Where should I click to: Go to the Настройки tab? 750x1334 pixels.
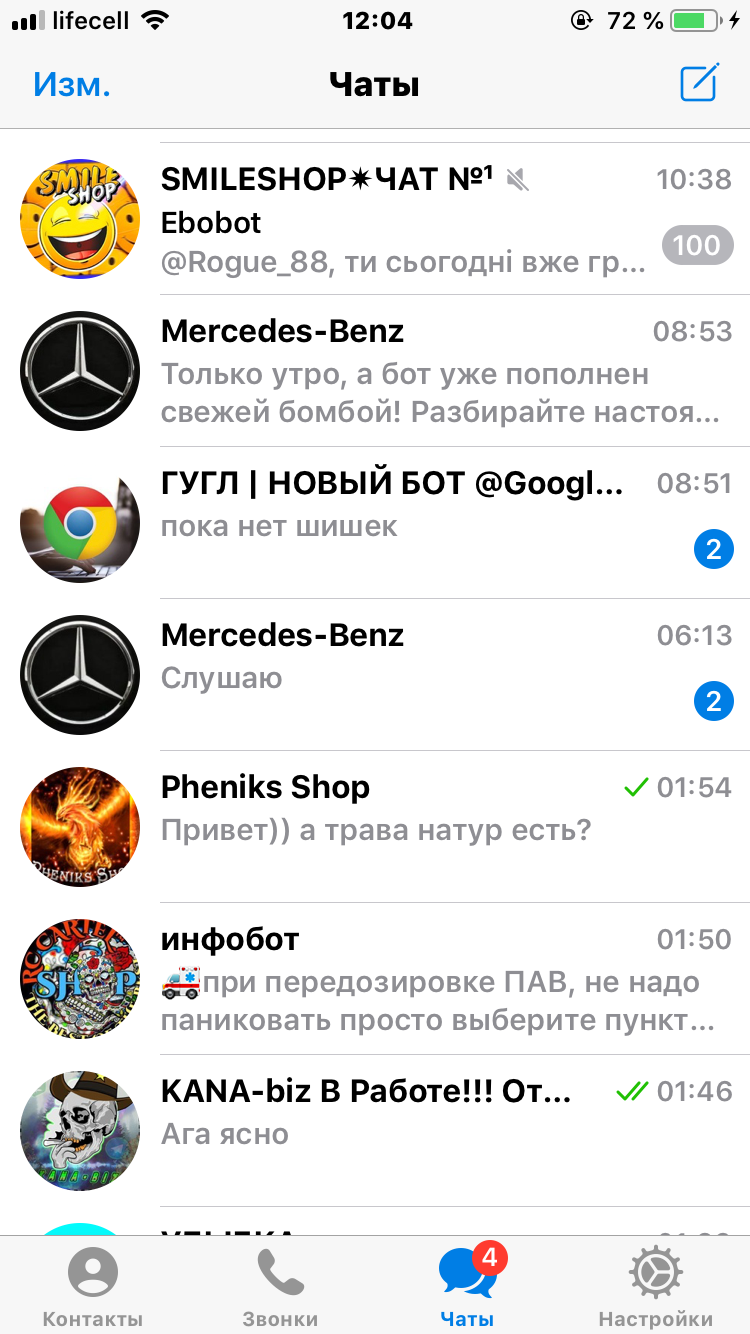[x=655, y=1288]
